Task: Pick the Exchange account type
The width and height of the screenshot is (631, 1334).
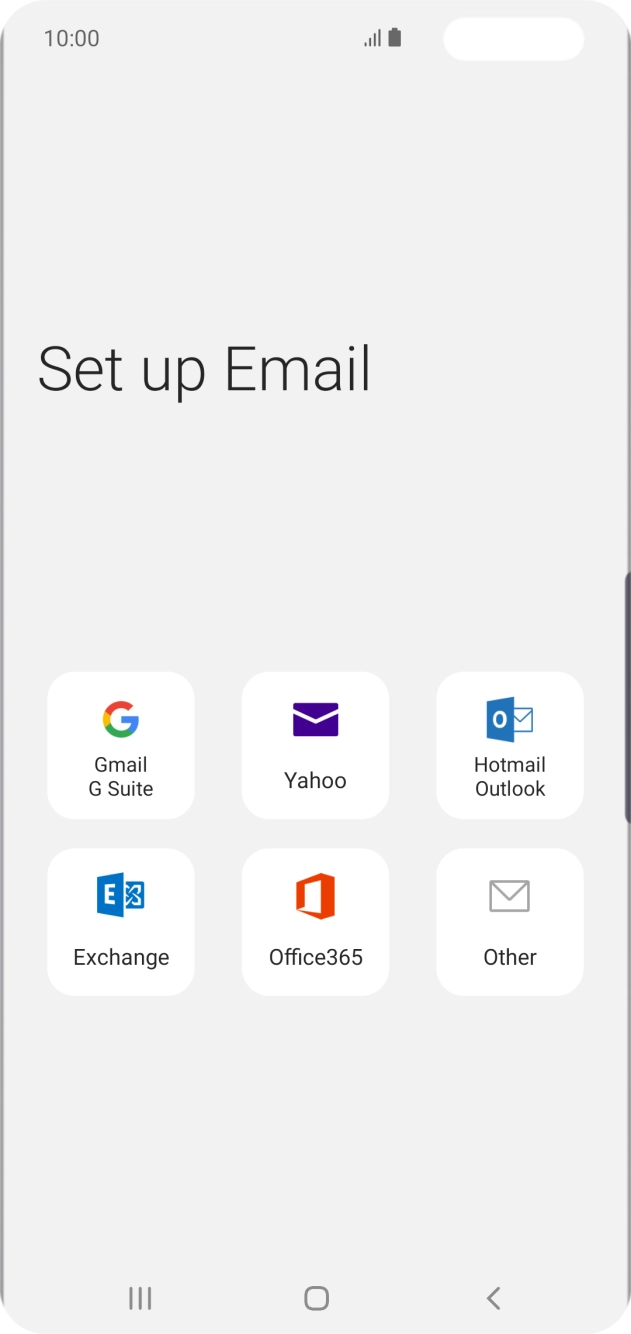Action: 121,922
